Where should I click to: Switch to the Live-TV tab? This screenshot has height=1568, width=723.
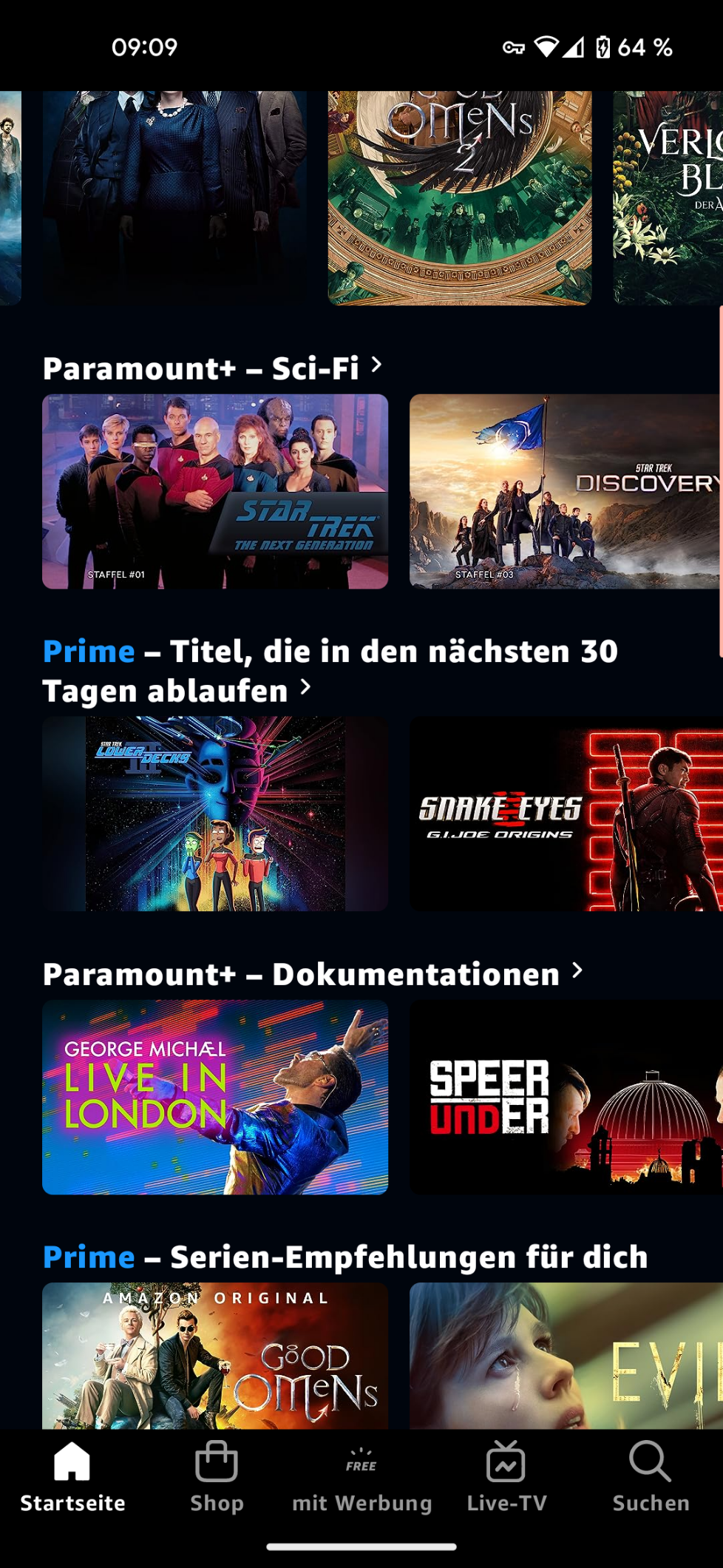point(506,1477)
